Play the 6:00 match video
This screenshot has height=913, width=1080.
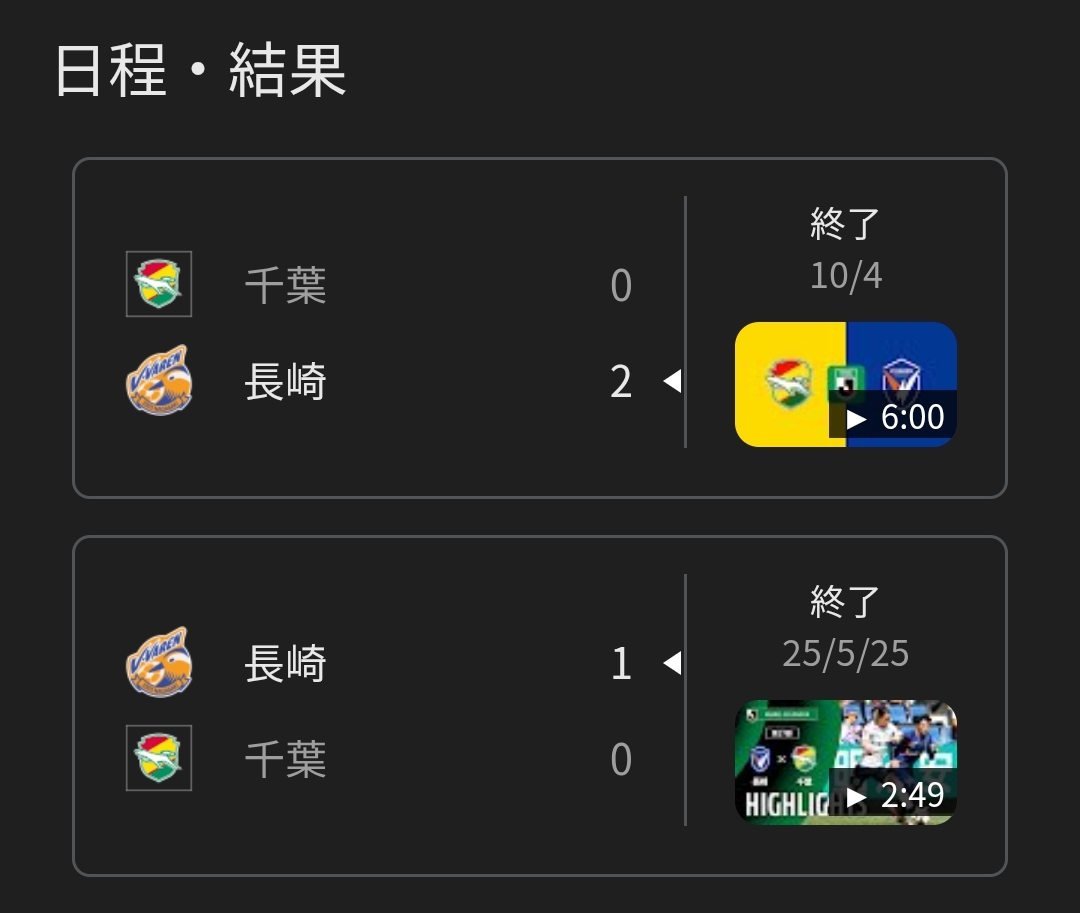[x=845, y=384]
